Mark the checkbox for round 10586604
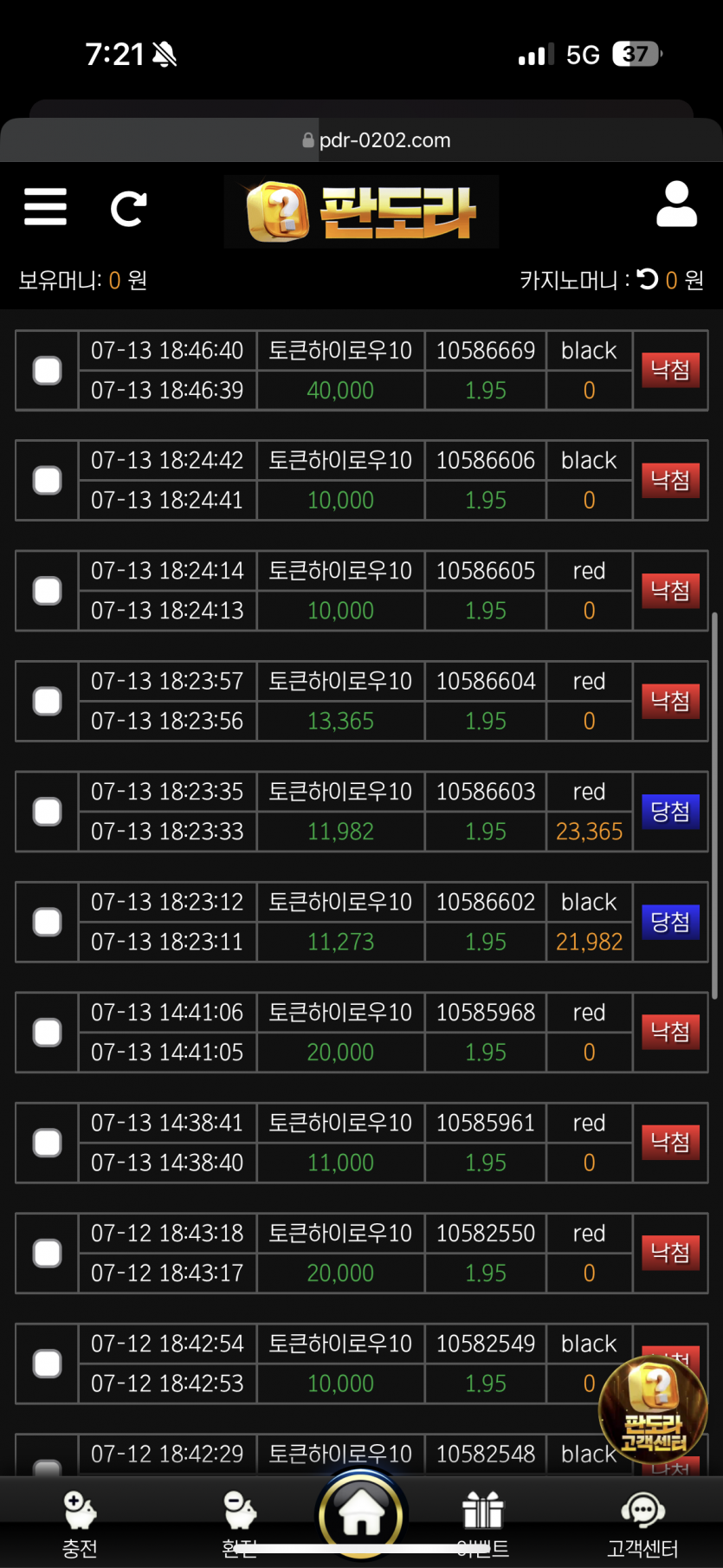This screenshot has height=1568, width=723. click(47, 701)
